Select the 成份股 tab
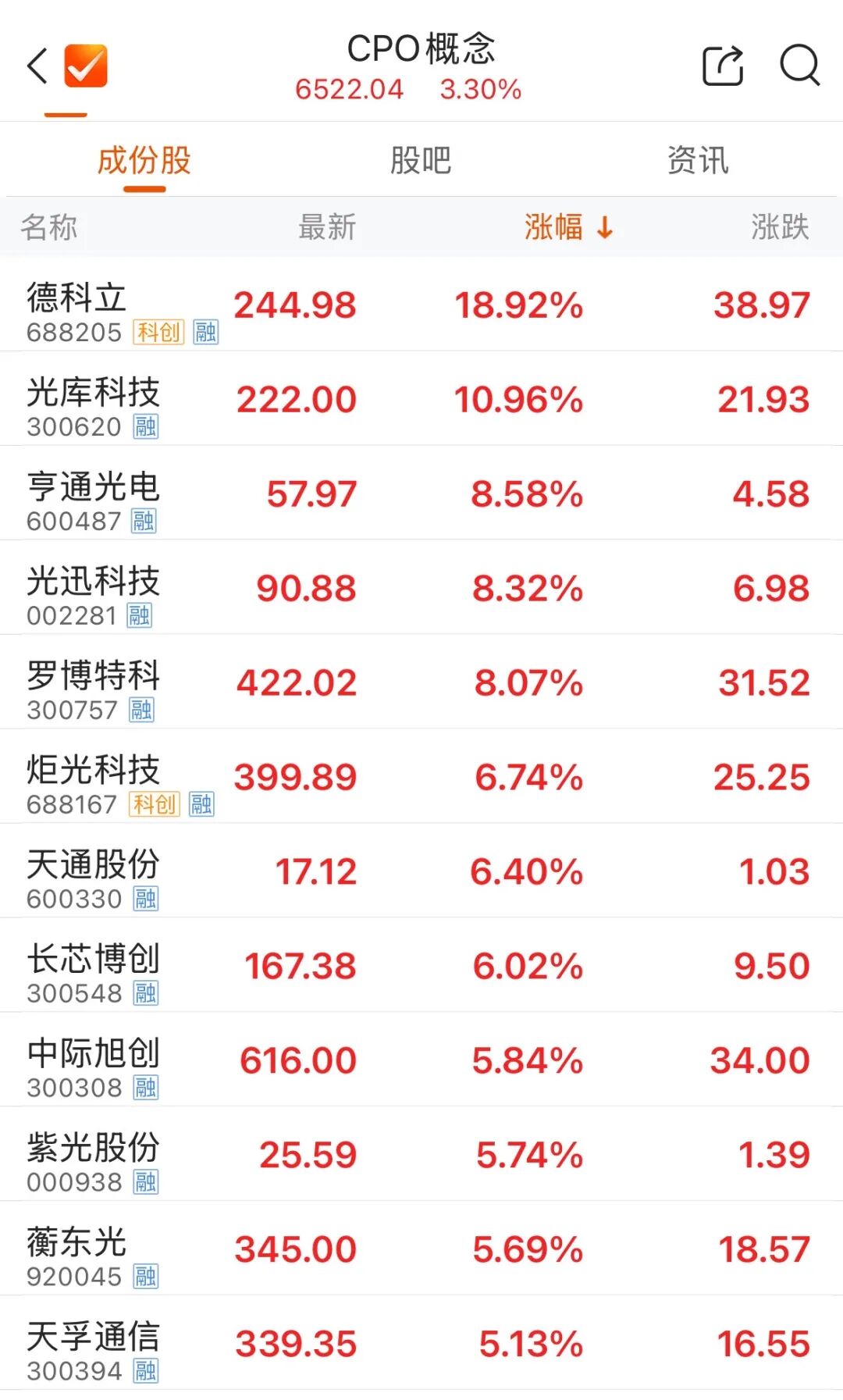 point(144,161)
